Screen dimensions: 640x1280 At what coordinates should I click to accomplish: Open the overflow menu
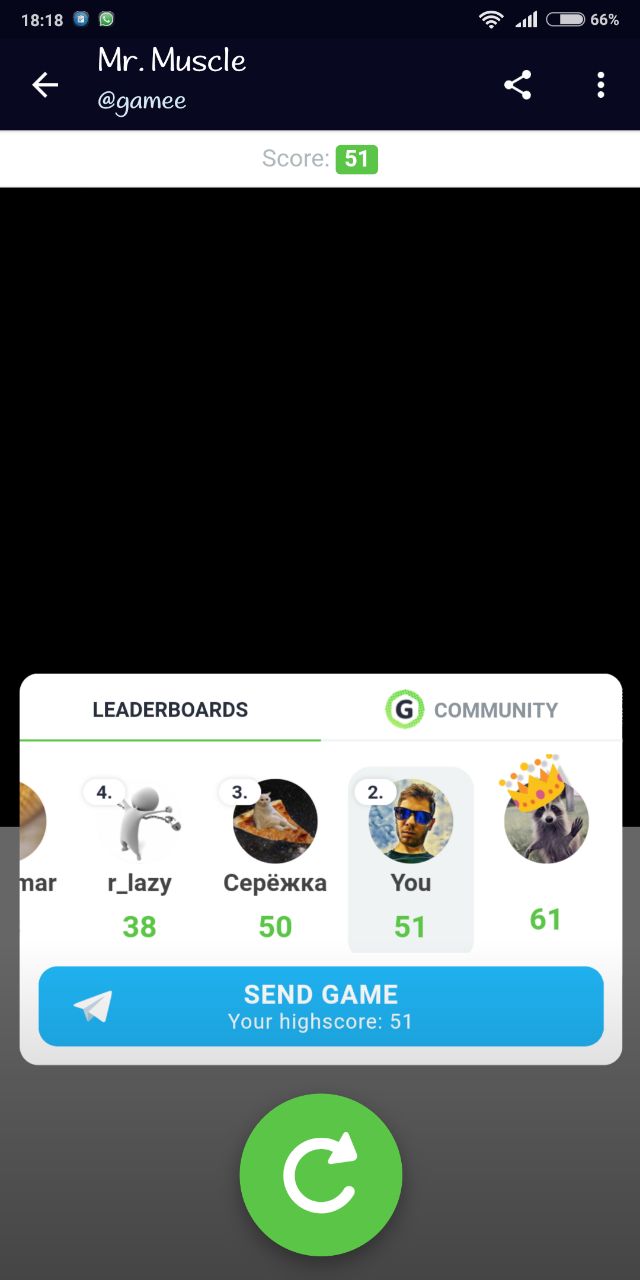[x=600, y=85]
